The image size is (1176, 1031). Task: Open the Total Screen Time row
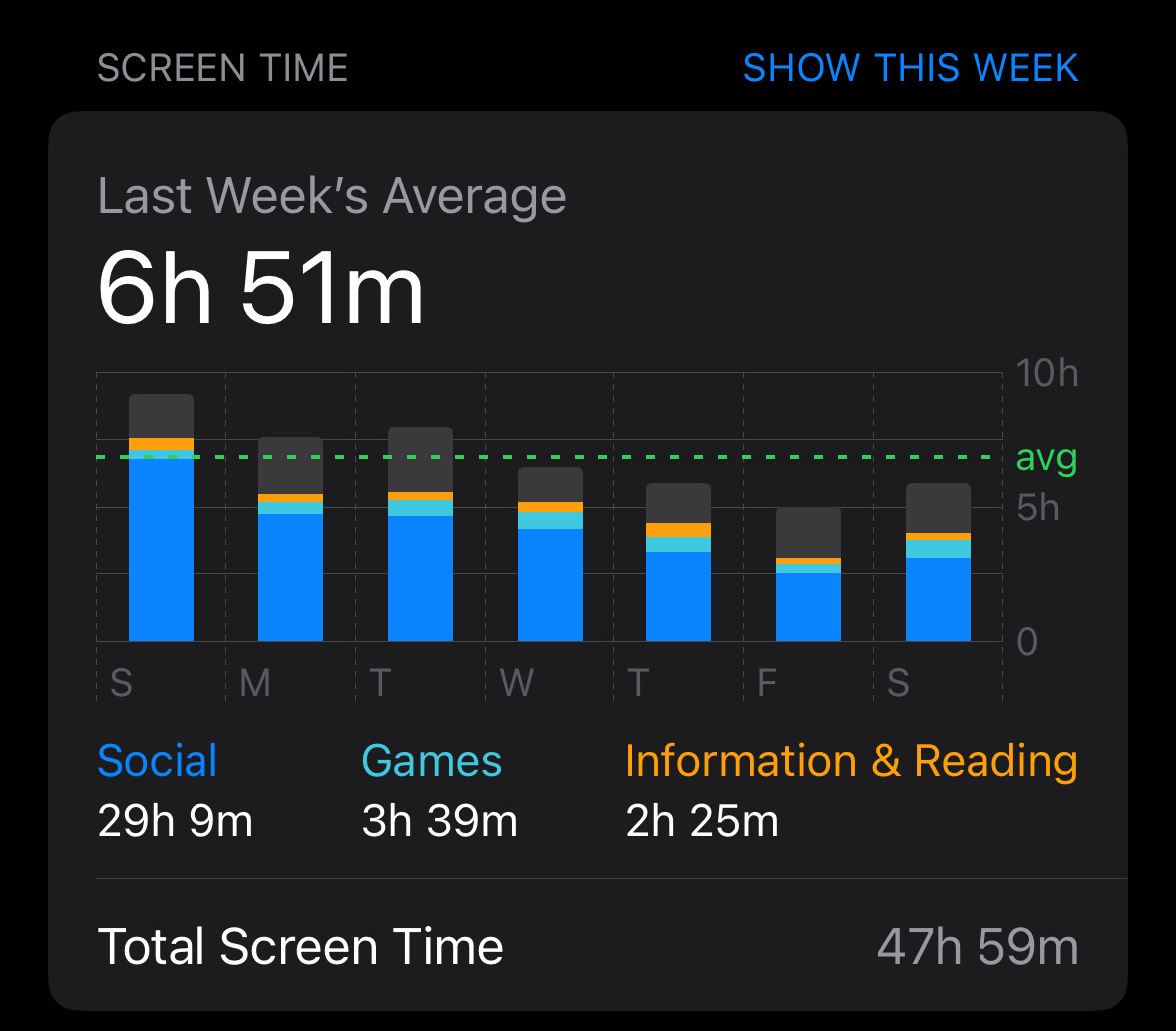tap(588, 945)
